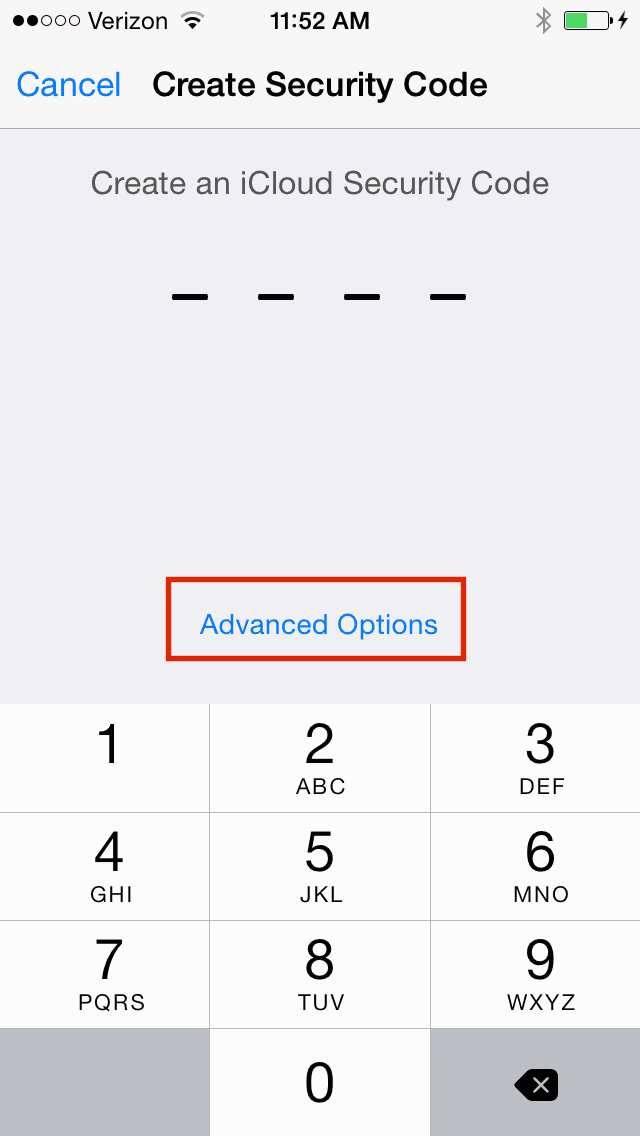Screen dimensions: 640x1136
Task: Cancel creating the security code
Action: pos(69,85)
